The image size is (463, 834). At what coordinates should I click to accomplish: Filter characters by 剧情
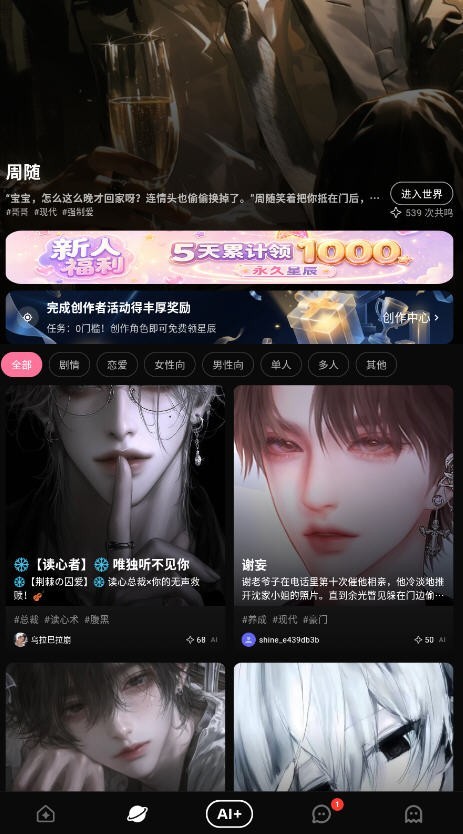(x=69, y=364)
